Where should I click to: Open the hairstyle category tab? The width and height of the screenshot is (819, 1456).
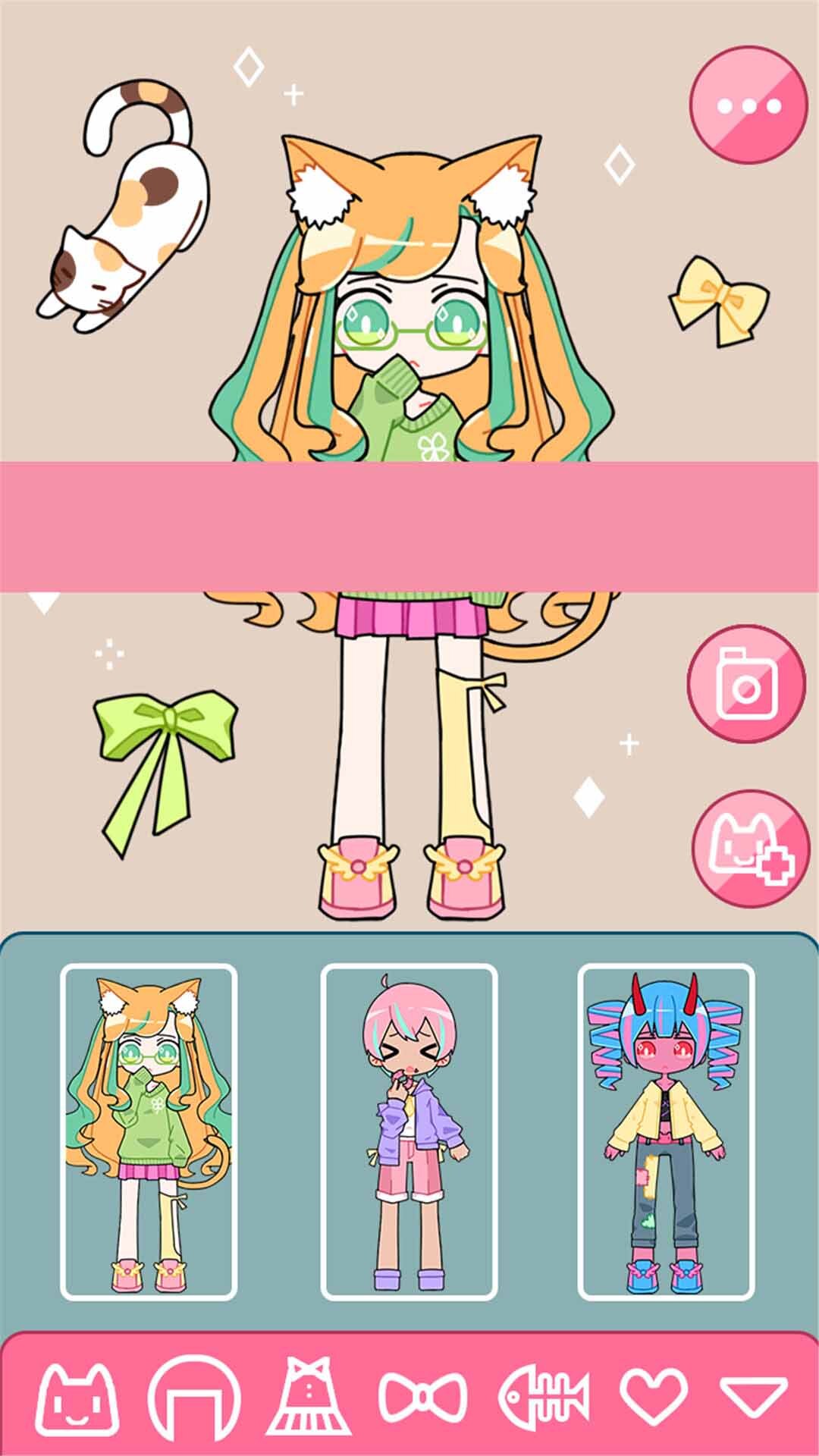point(194,1394)
